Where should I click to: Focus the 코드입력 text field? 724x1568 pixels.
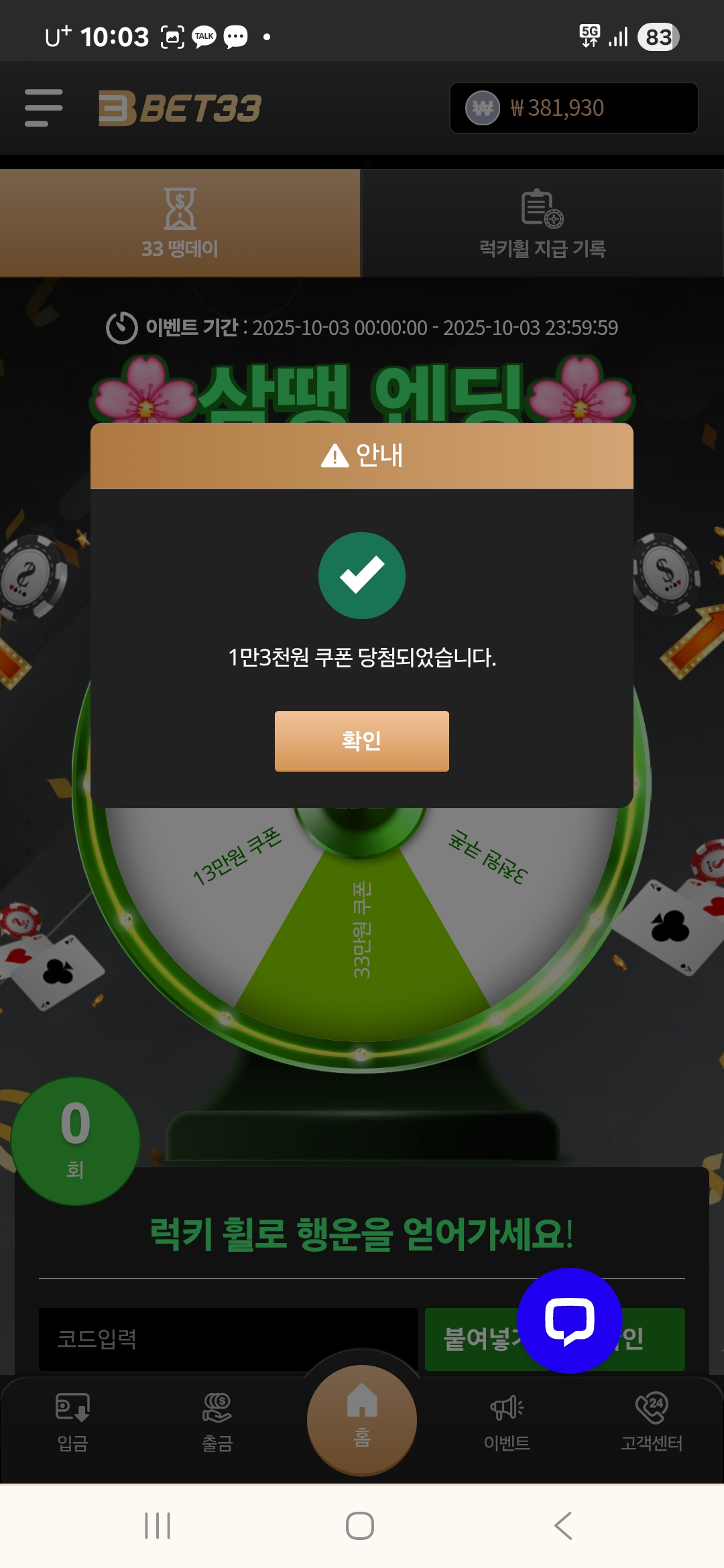[x=228, y=1339]
